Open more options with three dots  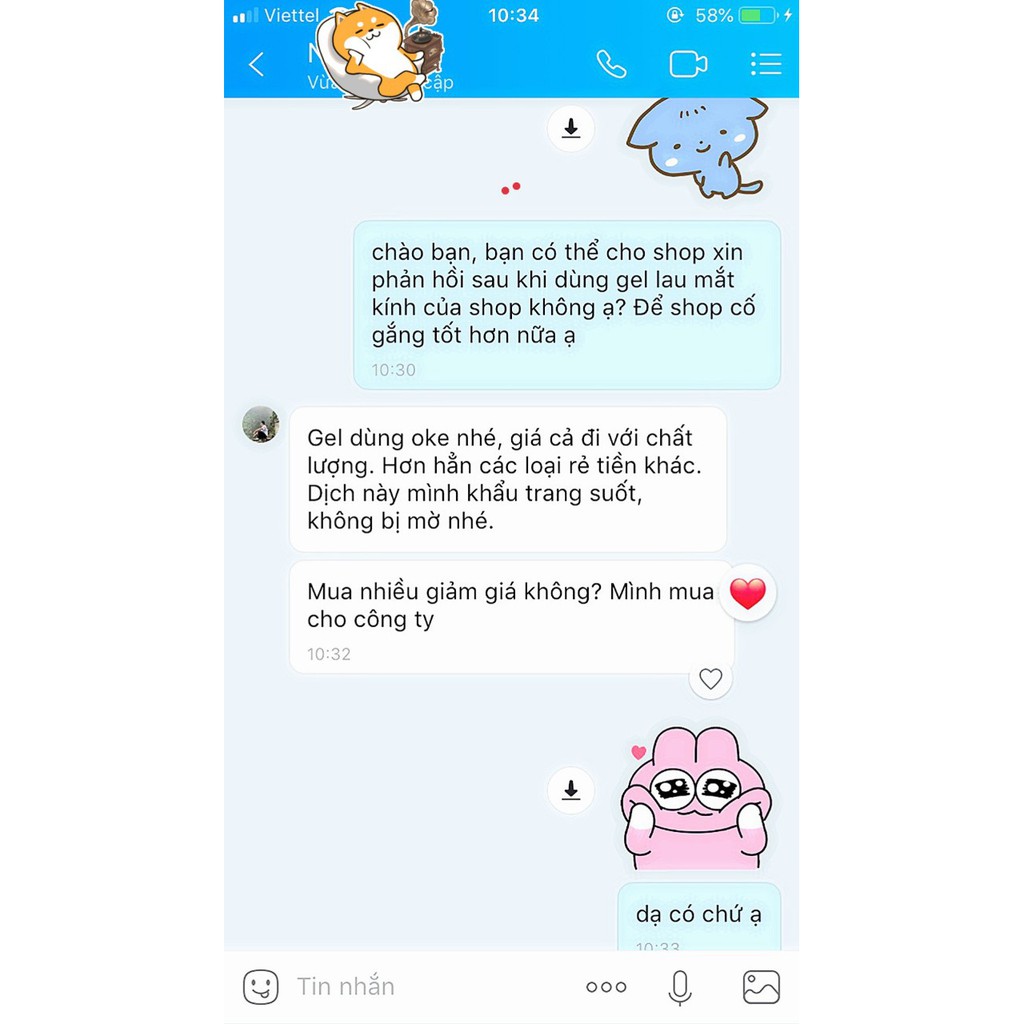[x=606, y=987]
